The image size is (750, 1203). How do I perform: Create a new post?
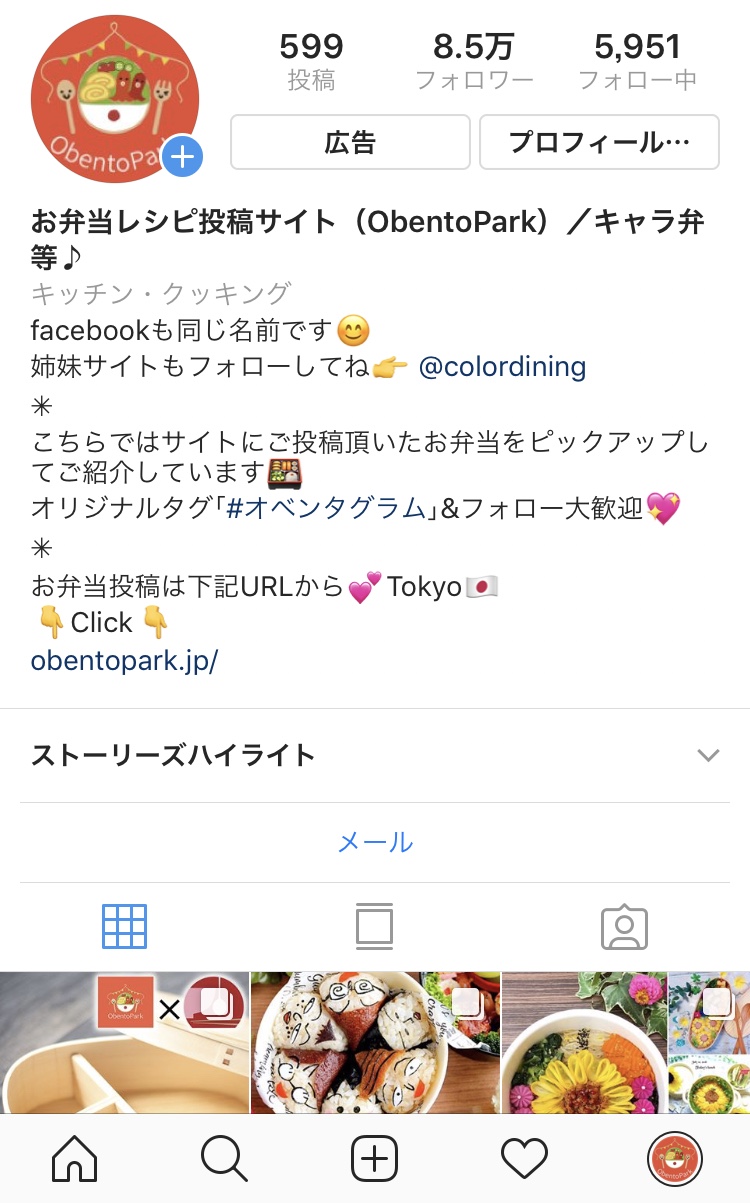pos(375,1160)
